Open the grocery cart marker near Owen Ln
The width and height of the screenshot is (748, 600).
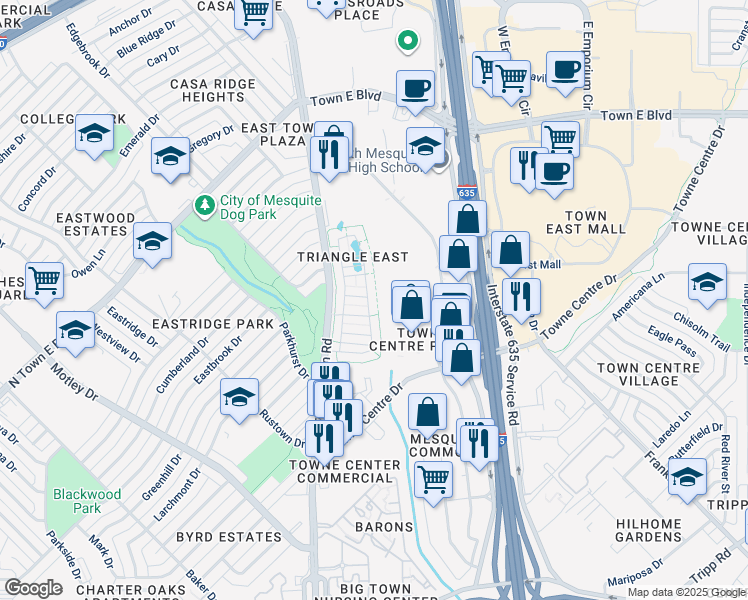(x=44, y=280)
